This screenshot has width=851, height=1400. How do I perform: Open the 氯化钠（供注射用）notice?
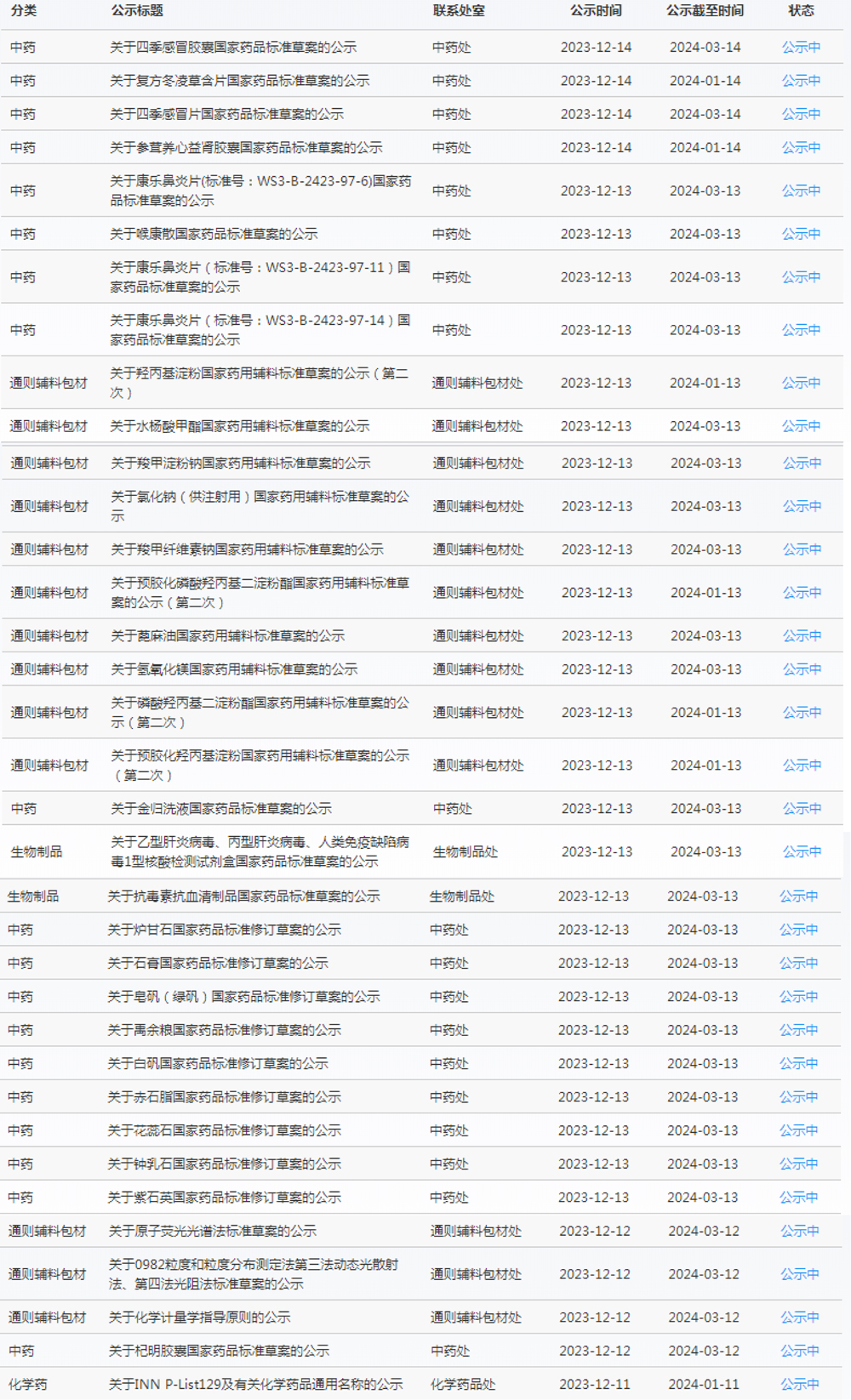[260, 506]
